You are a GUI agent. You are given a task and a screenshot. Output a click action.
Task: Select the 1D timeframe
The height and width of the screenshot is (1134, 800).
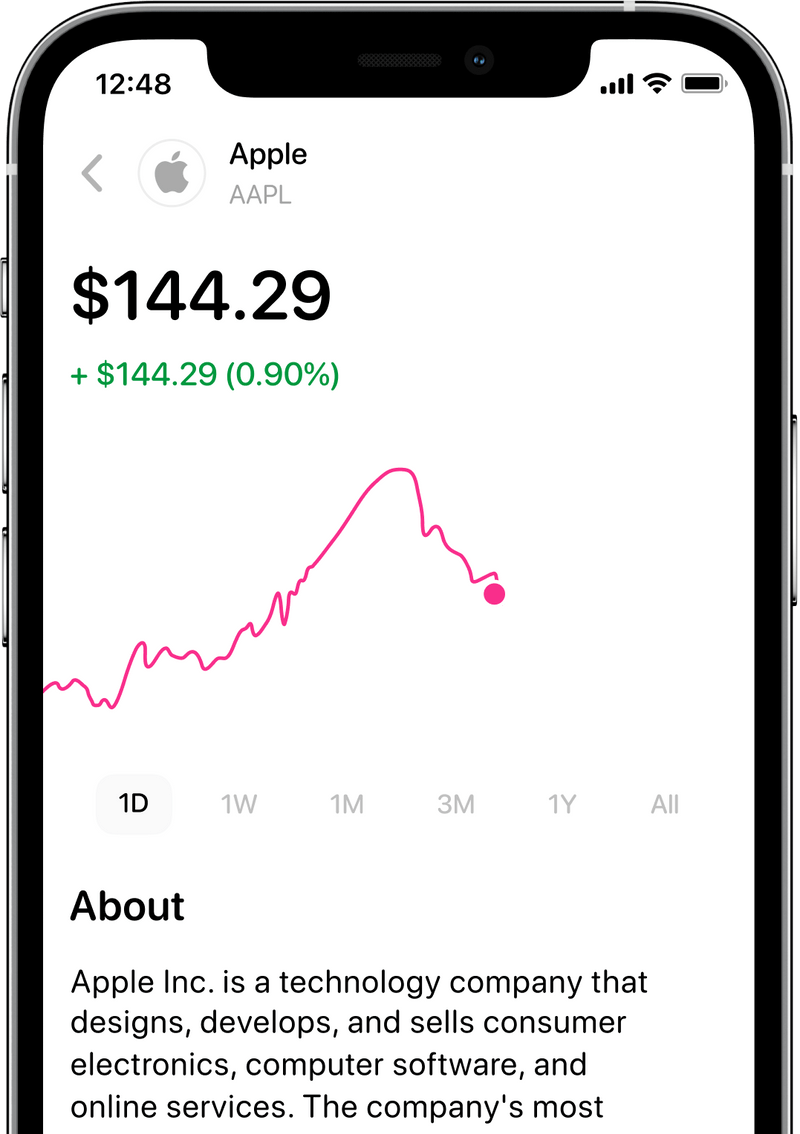click(x=134, y=804)
